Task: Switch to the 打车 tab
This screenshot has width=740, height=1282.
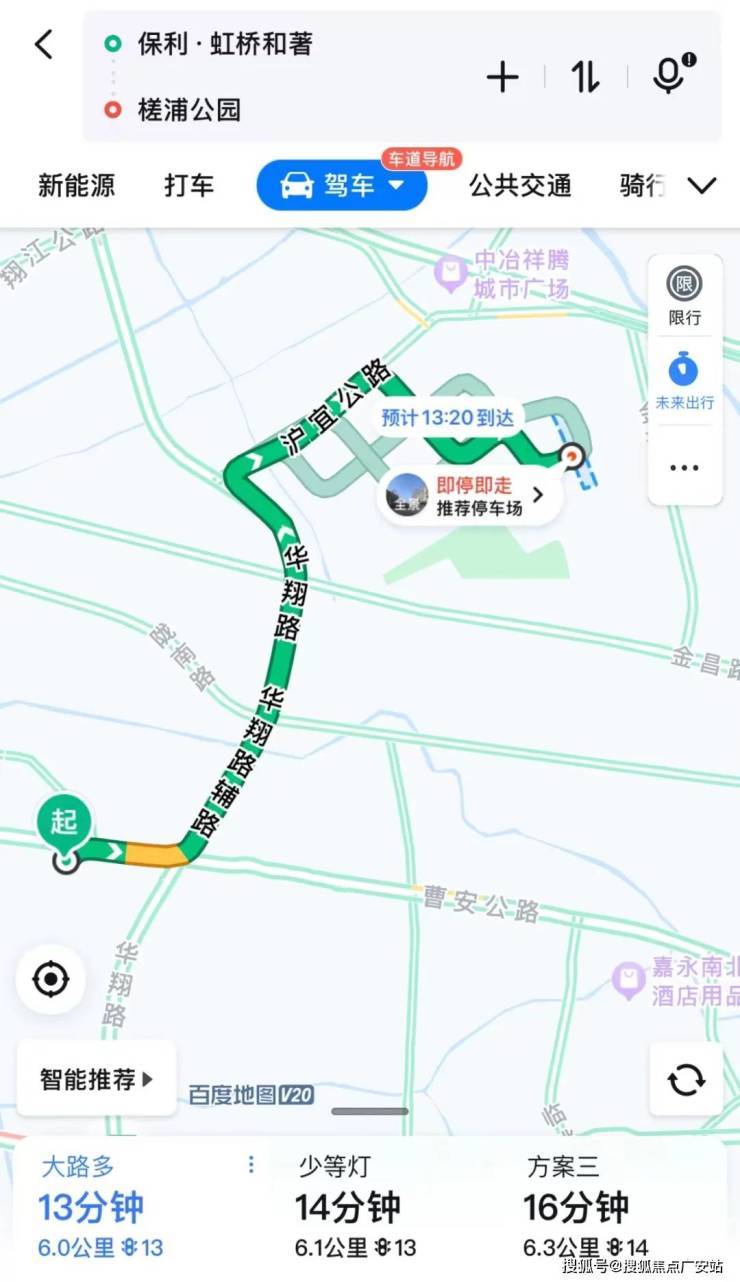Action: 189,185
